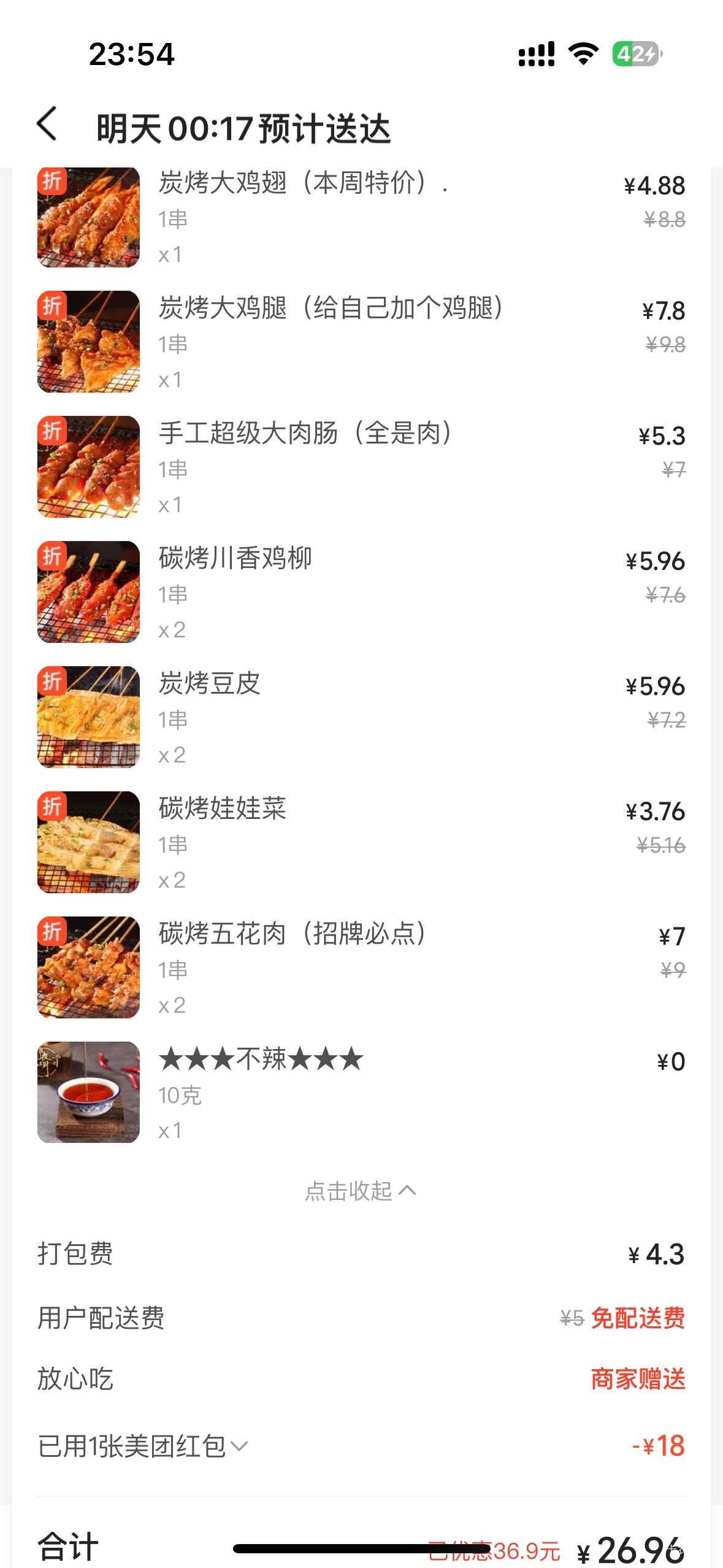View the 碳烤五花肉 item photo
Screen dimensions: 723x1568
[88, 967]
